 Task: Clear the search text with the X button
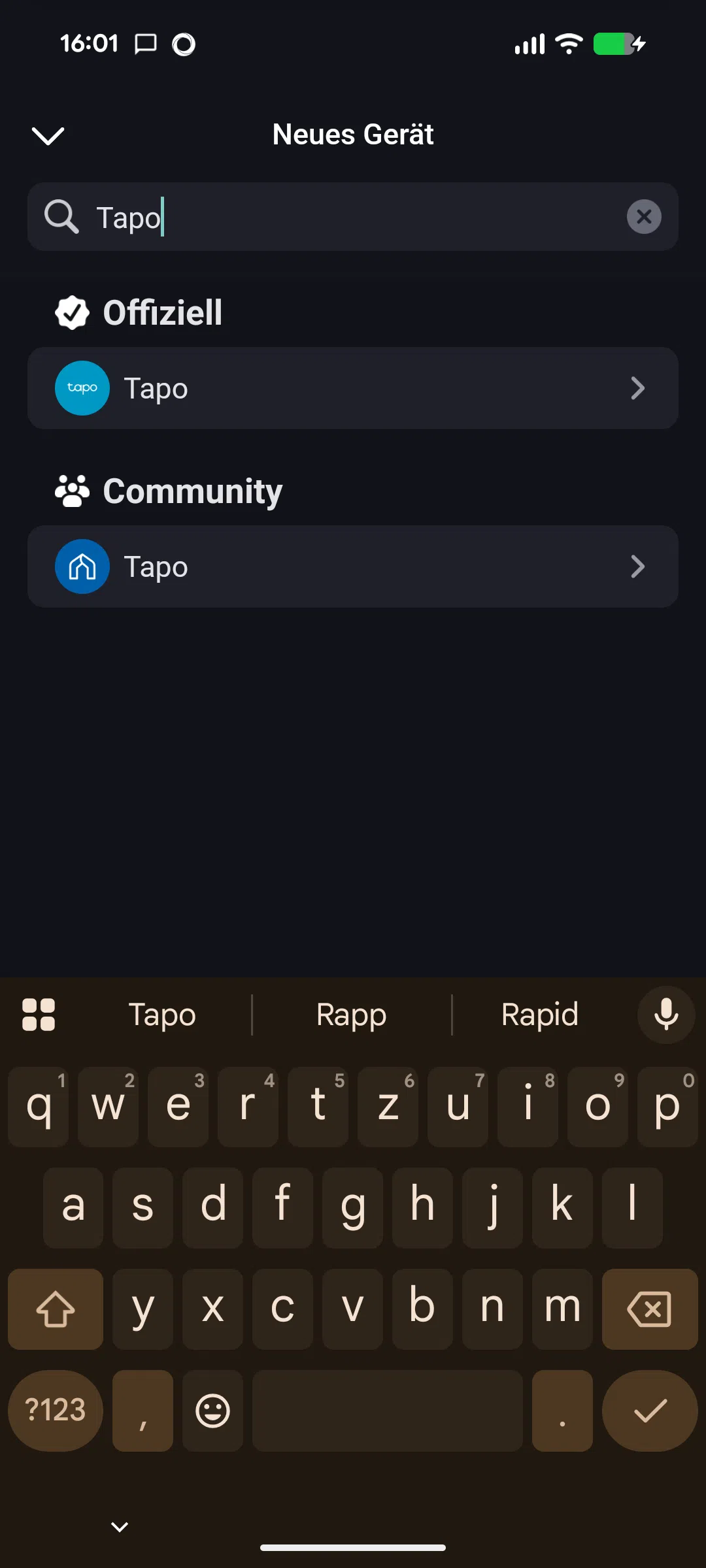(x=644, y=217)
